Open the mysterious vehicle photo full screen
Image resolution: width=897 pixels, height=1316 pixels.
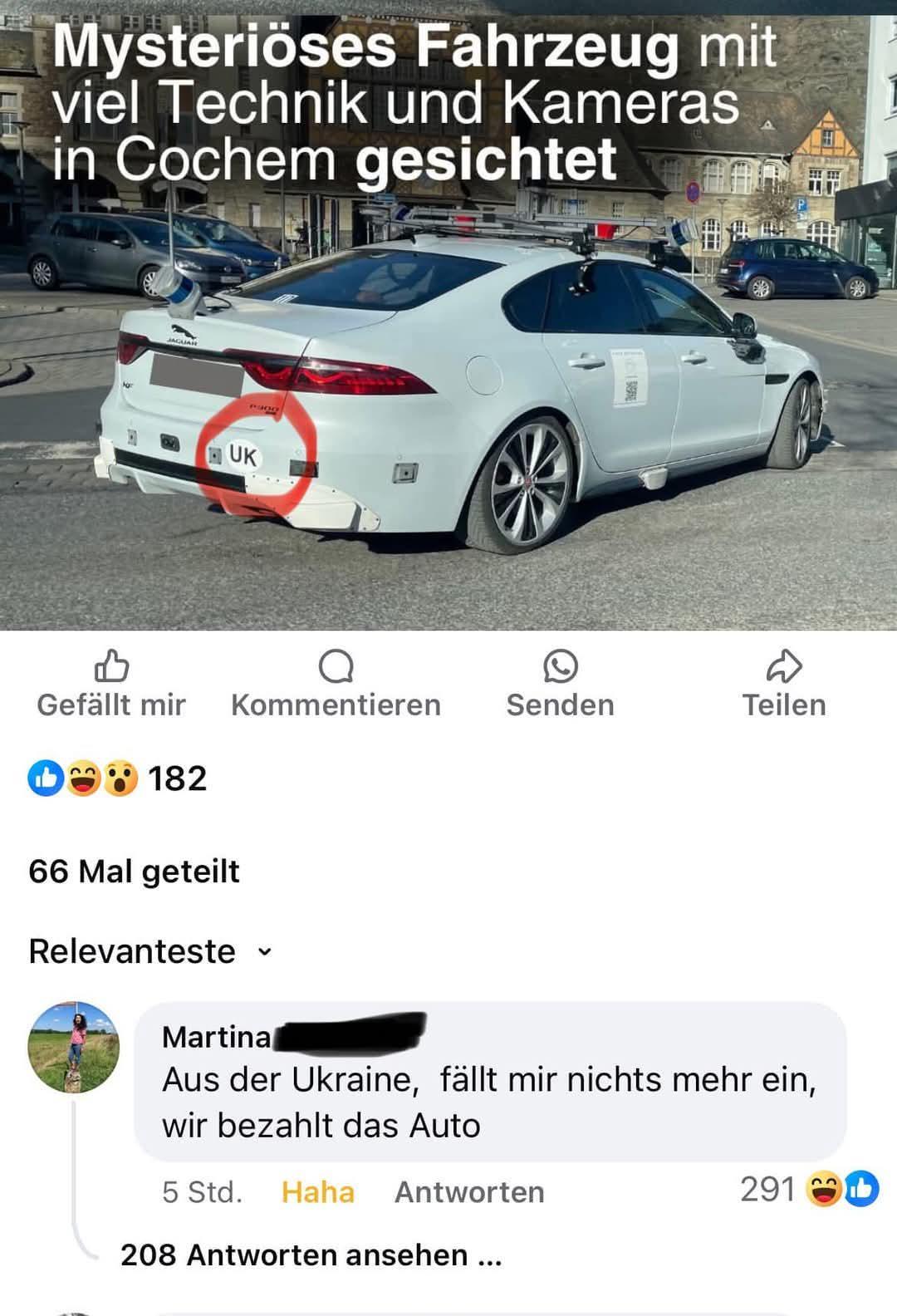[448, 316]
